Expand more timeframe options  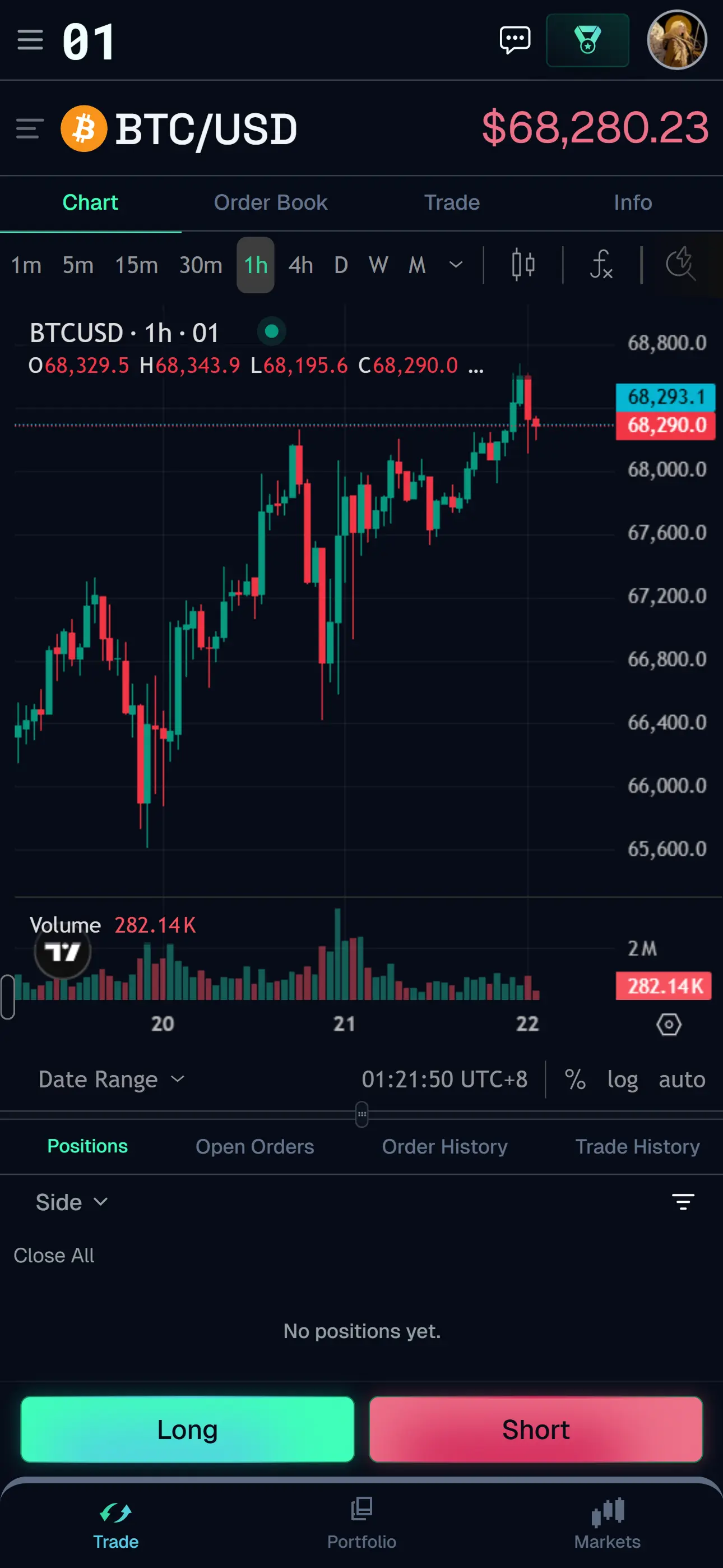[x=455, y=265]
